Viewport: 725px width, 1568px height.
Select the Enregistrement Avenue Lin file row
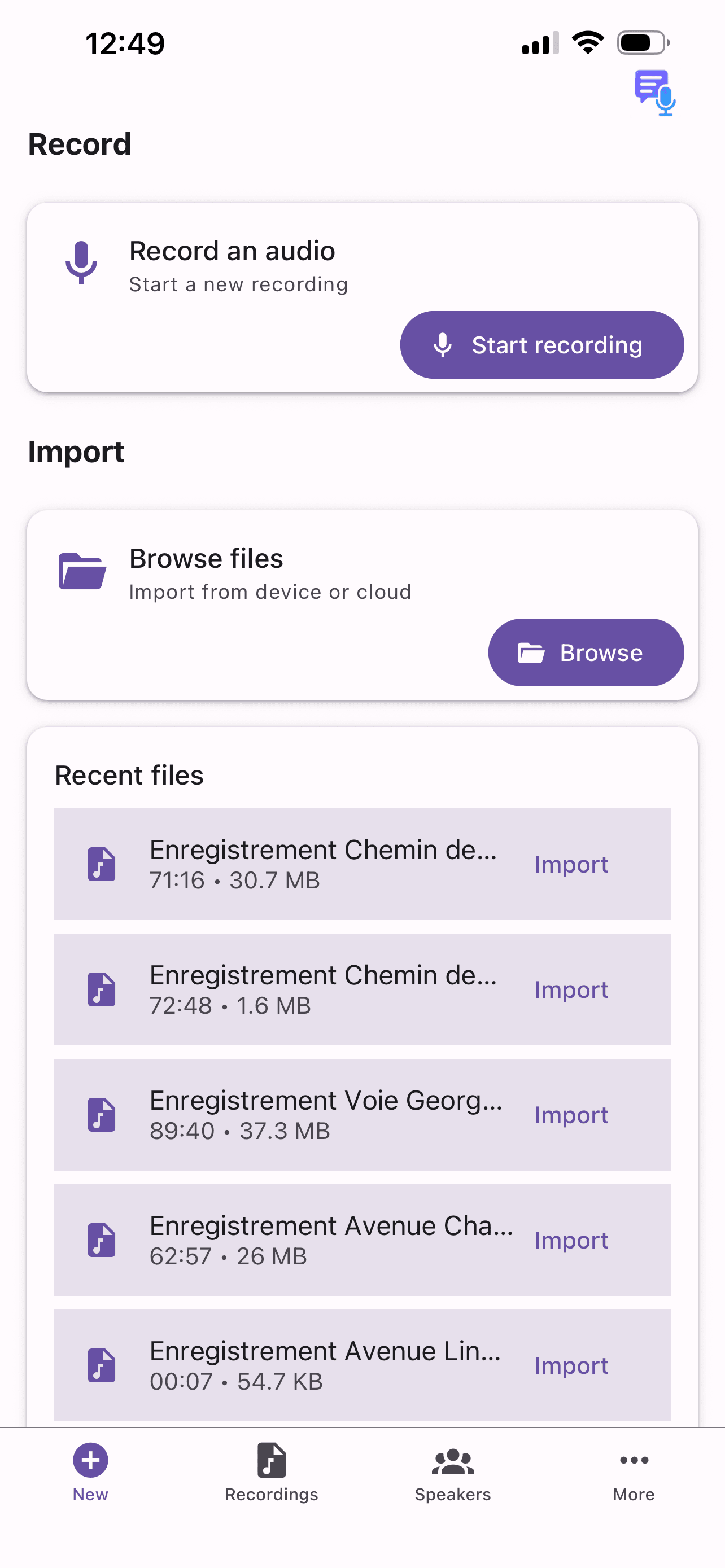[322, 1365]
